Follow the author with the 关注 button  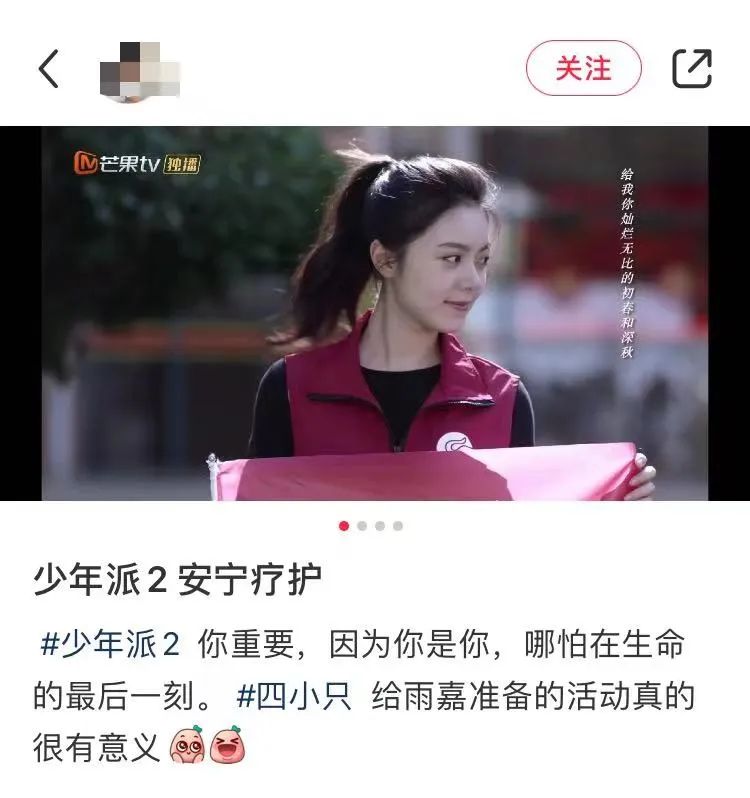pos(583,69)
